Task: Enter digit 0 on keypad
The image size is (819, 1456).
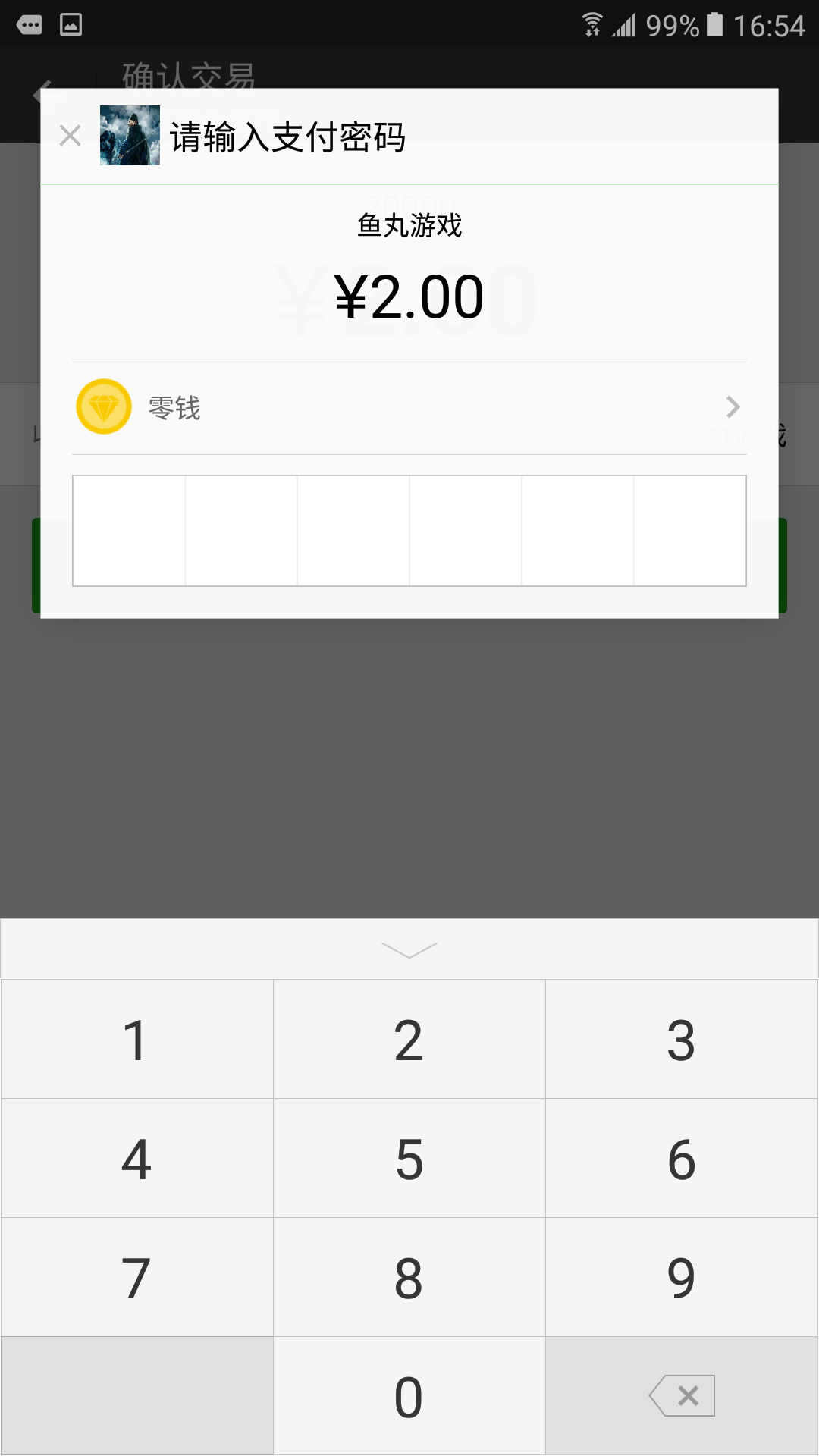Action: click(x=409, y=1396)
